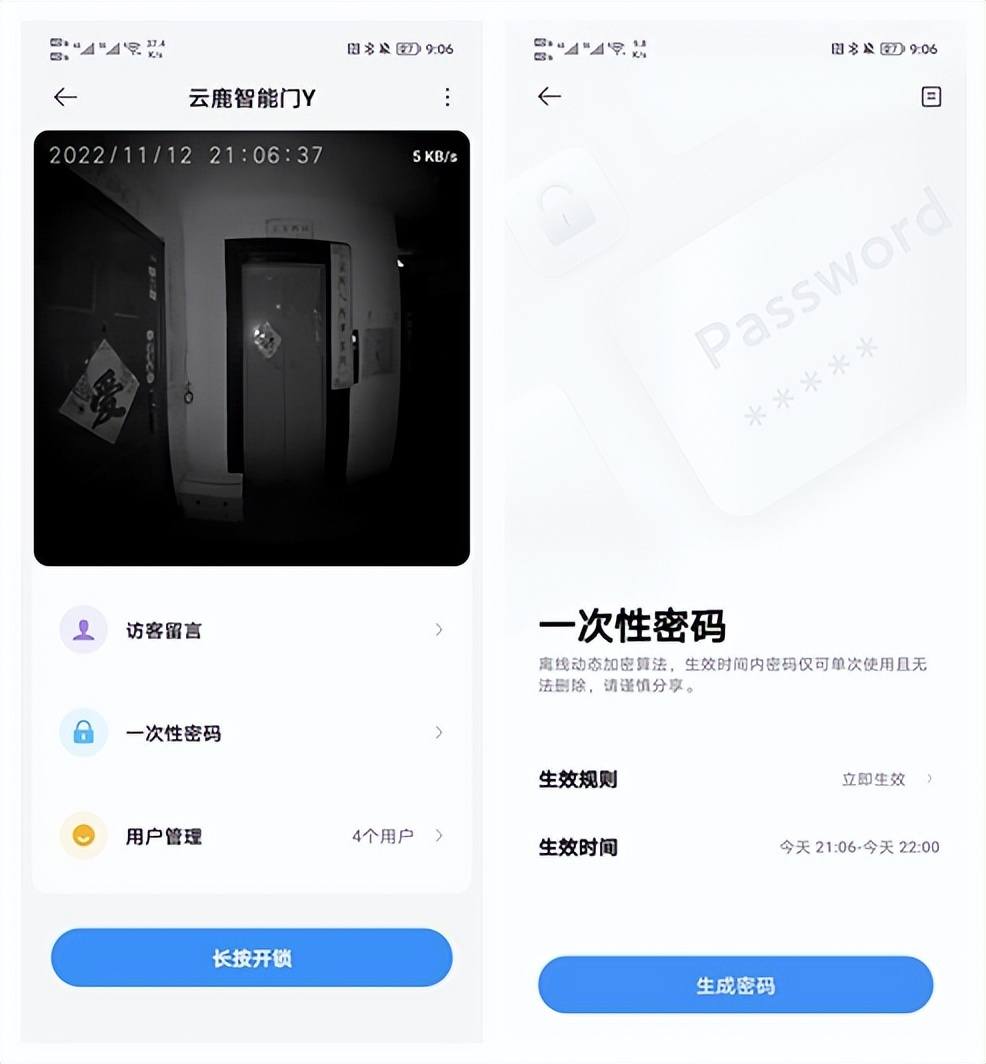Tap the 生成密码 generate password button
This screenshot has width=986, height=1064.
(736, 984)
